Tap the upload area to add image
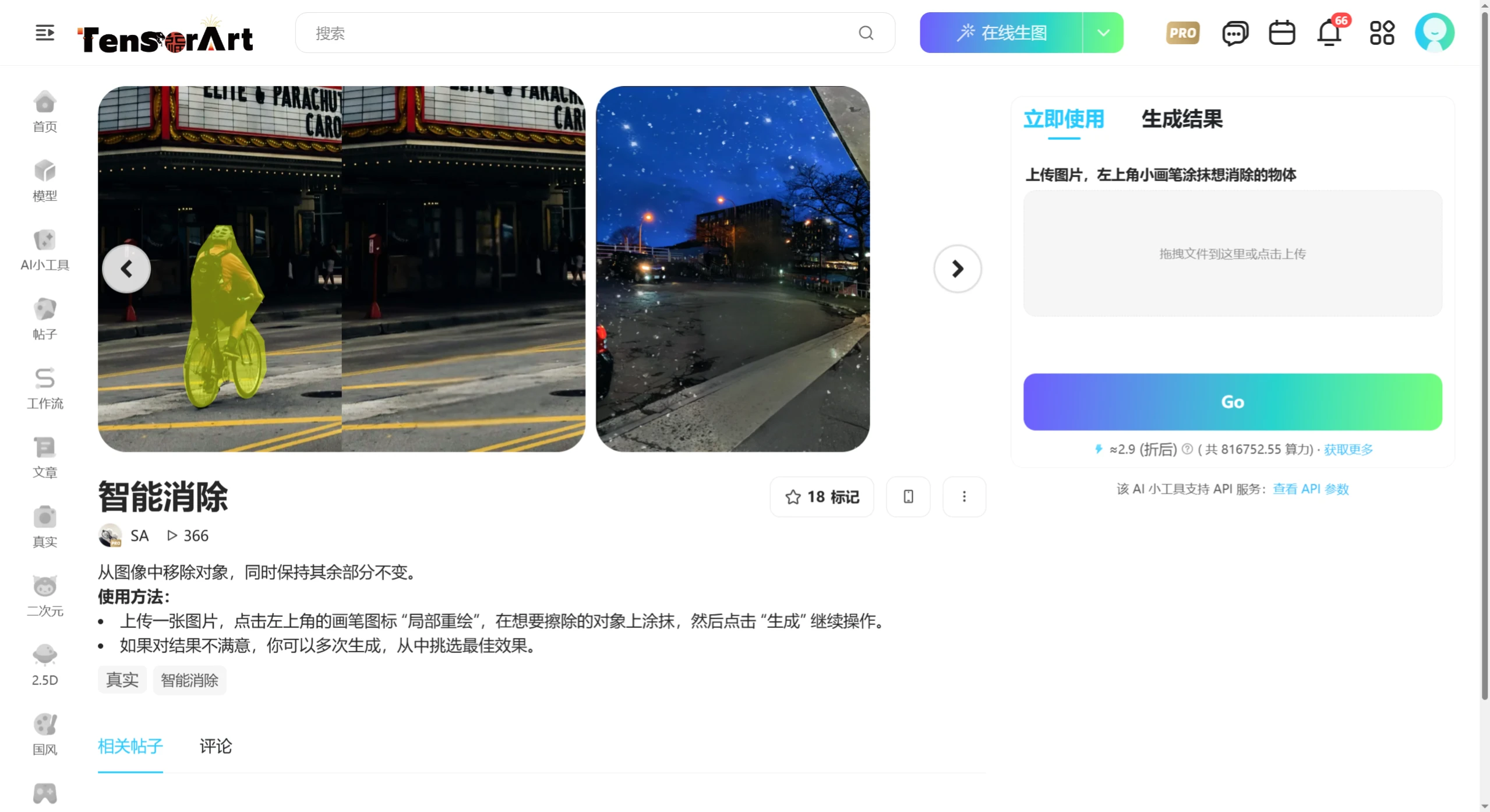 click(x=1232, y=253)
